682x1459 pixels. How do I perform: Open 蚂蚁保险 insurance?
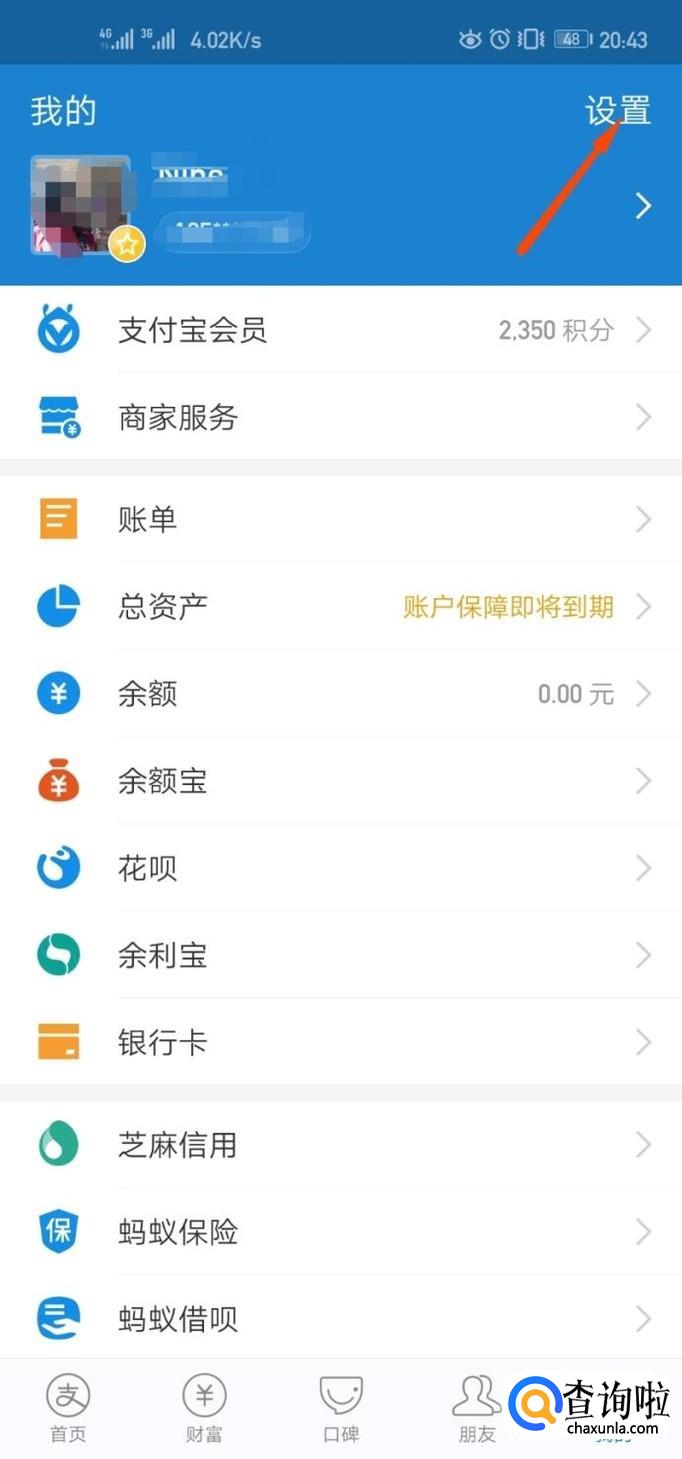pos(340,1231)
